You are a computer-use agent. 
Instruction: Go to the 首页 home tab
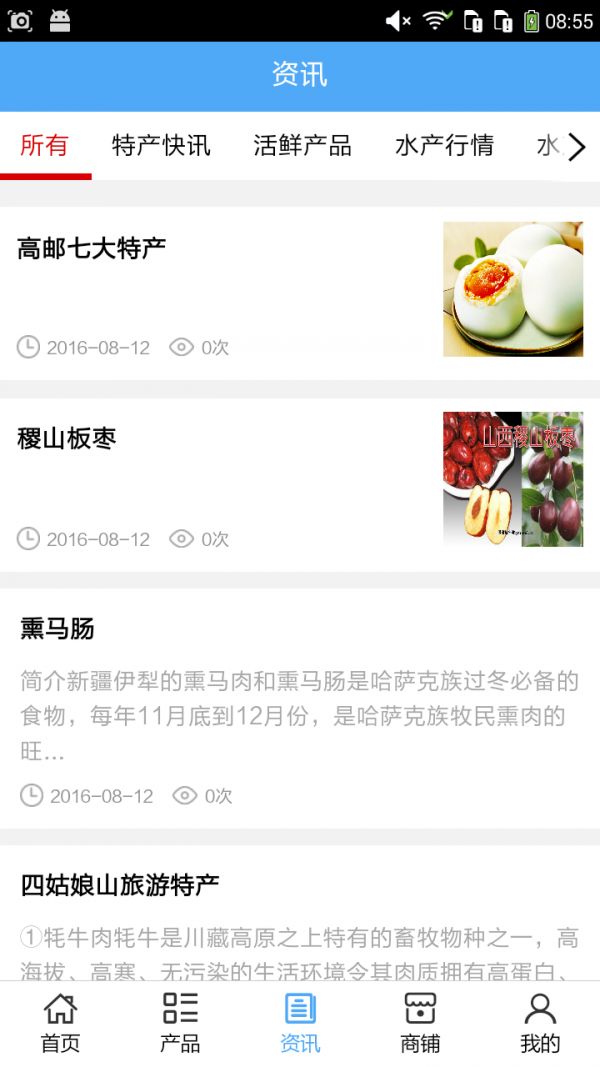coord(60,1023)
